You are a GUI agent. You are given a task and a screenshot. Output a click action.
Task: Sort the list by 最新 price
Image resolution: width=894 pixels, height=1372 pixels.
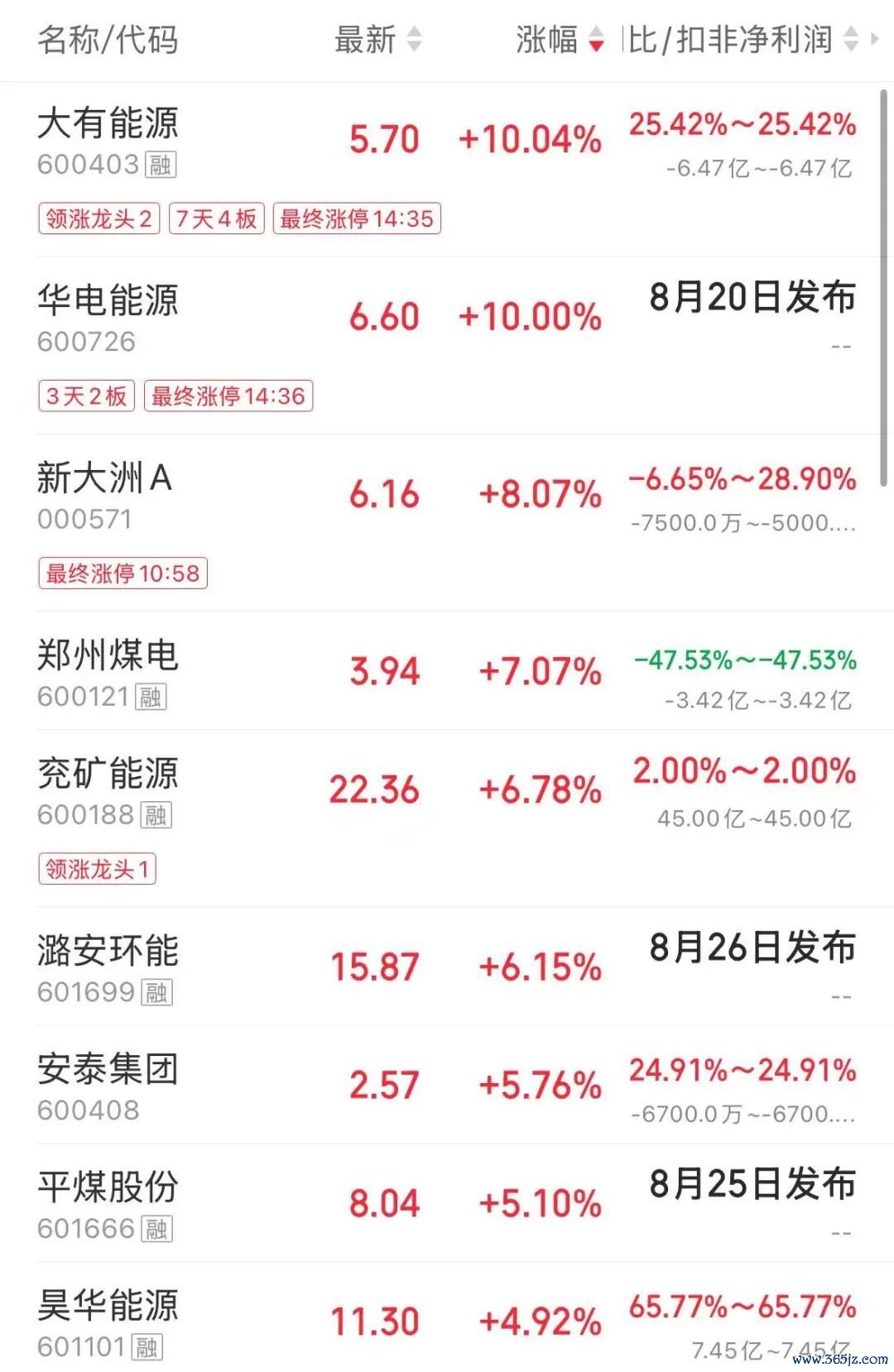pos(377,40)
